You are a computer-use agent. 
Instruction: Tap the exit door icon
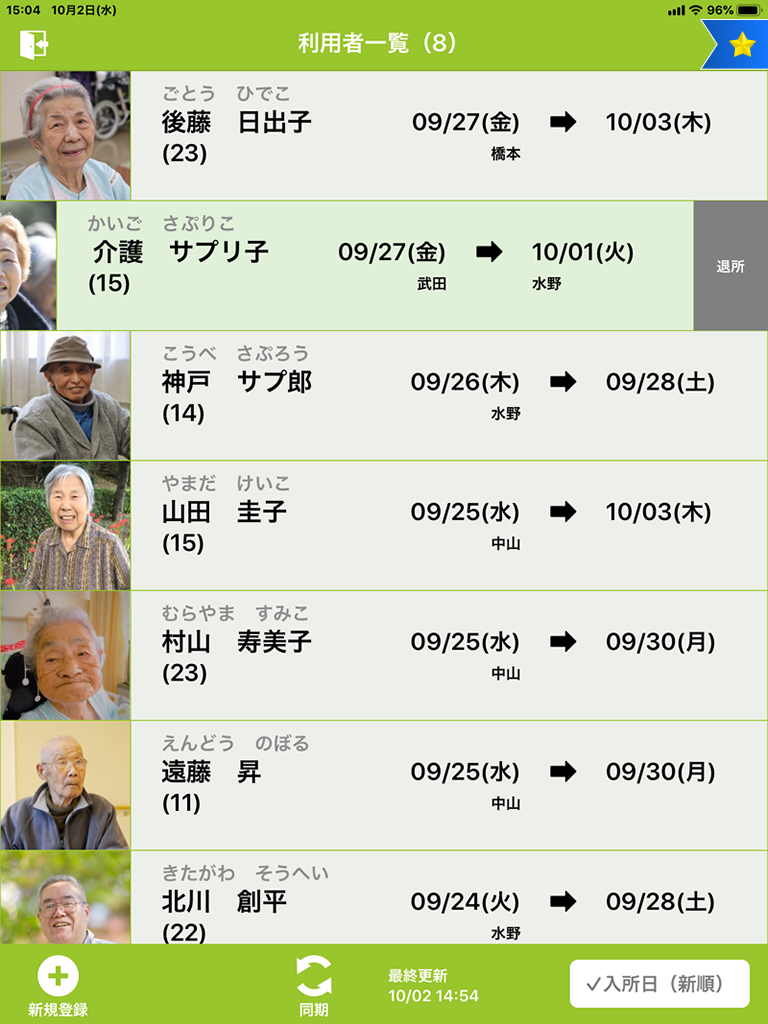[34, 44]
